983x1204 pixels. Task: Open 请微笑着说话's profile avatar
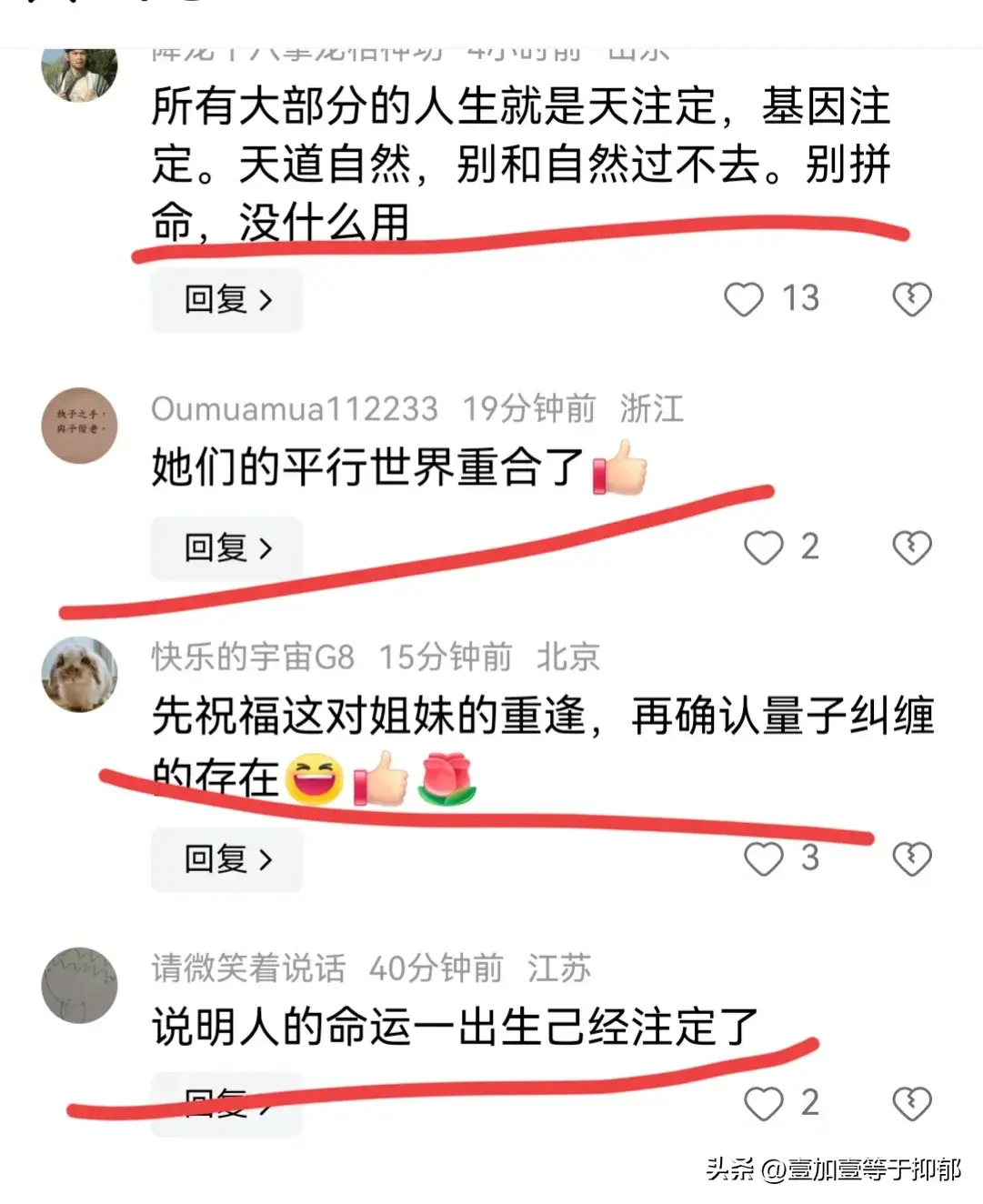point(80,985)
